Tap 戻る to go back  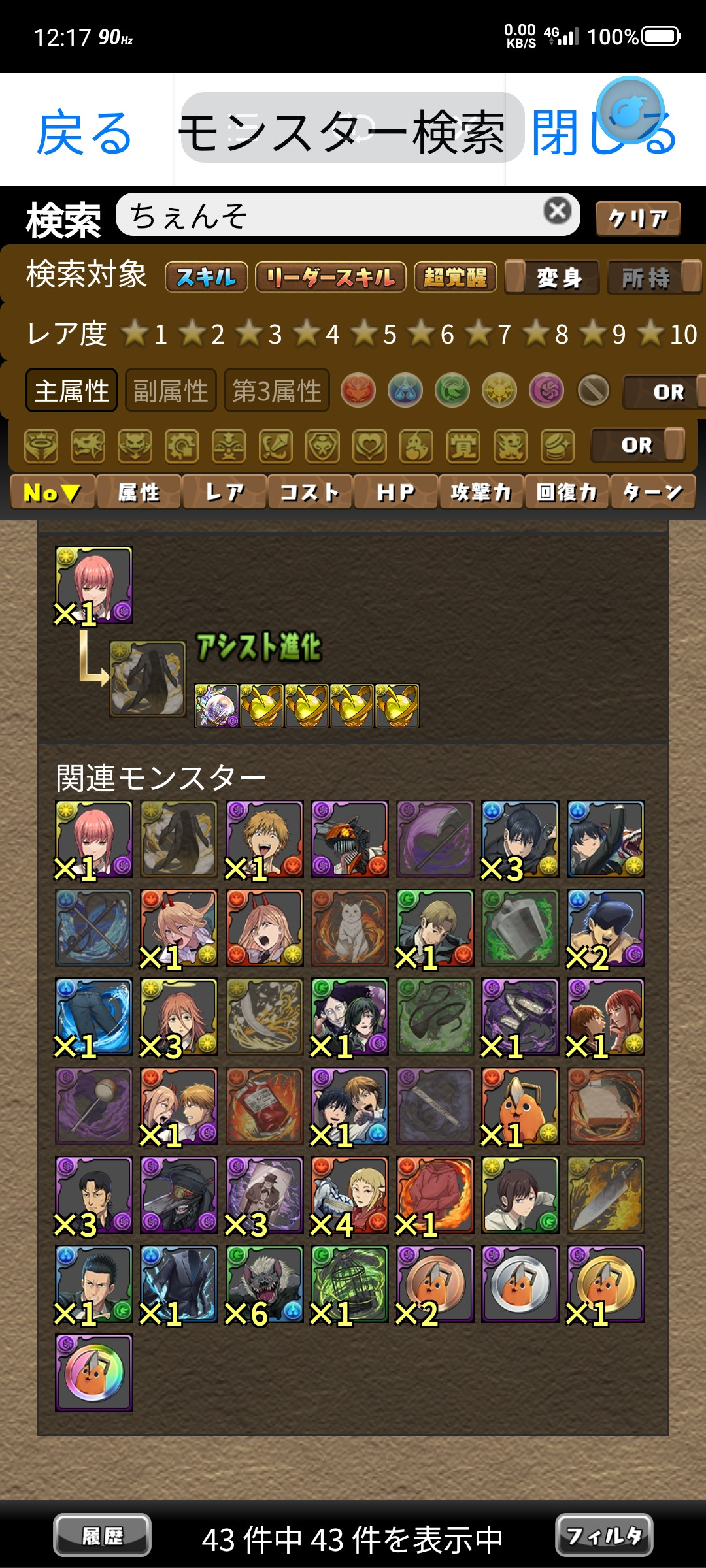click(x=84, y=133)
